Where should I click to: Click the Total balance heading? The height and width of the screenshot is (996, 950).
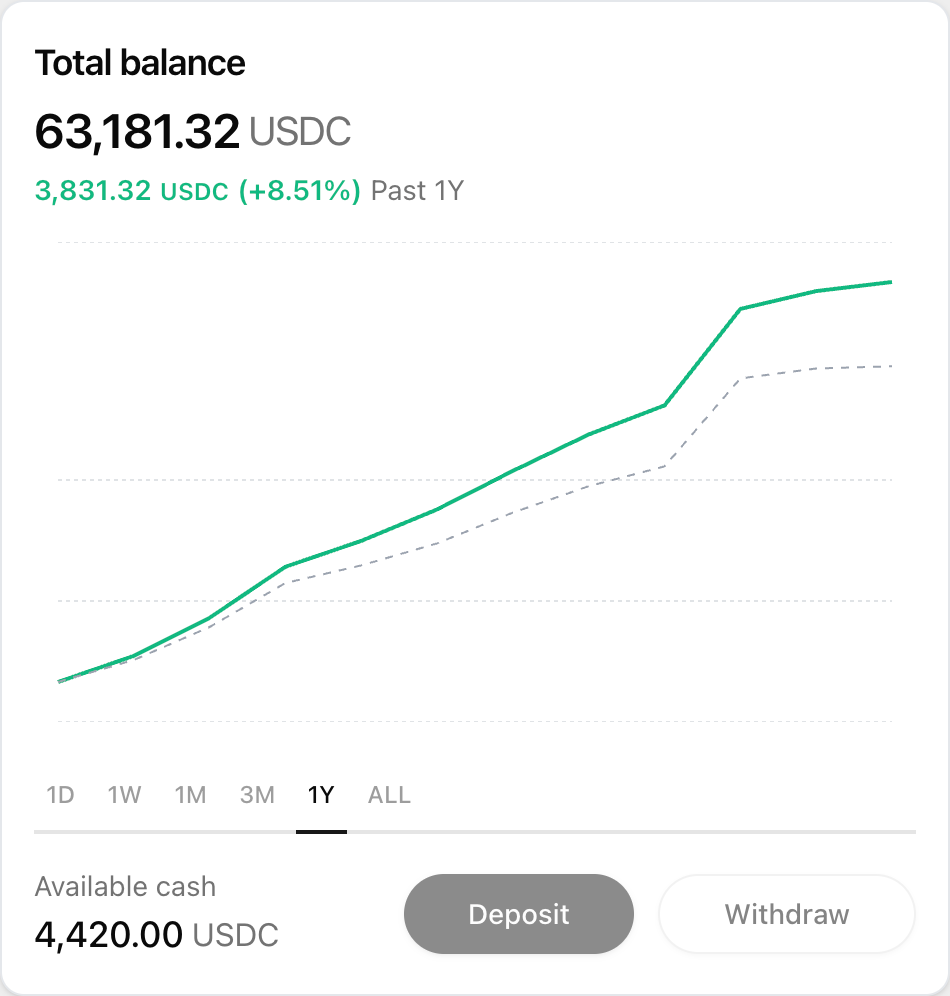click(x=140, y=62)
